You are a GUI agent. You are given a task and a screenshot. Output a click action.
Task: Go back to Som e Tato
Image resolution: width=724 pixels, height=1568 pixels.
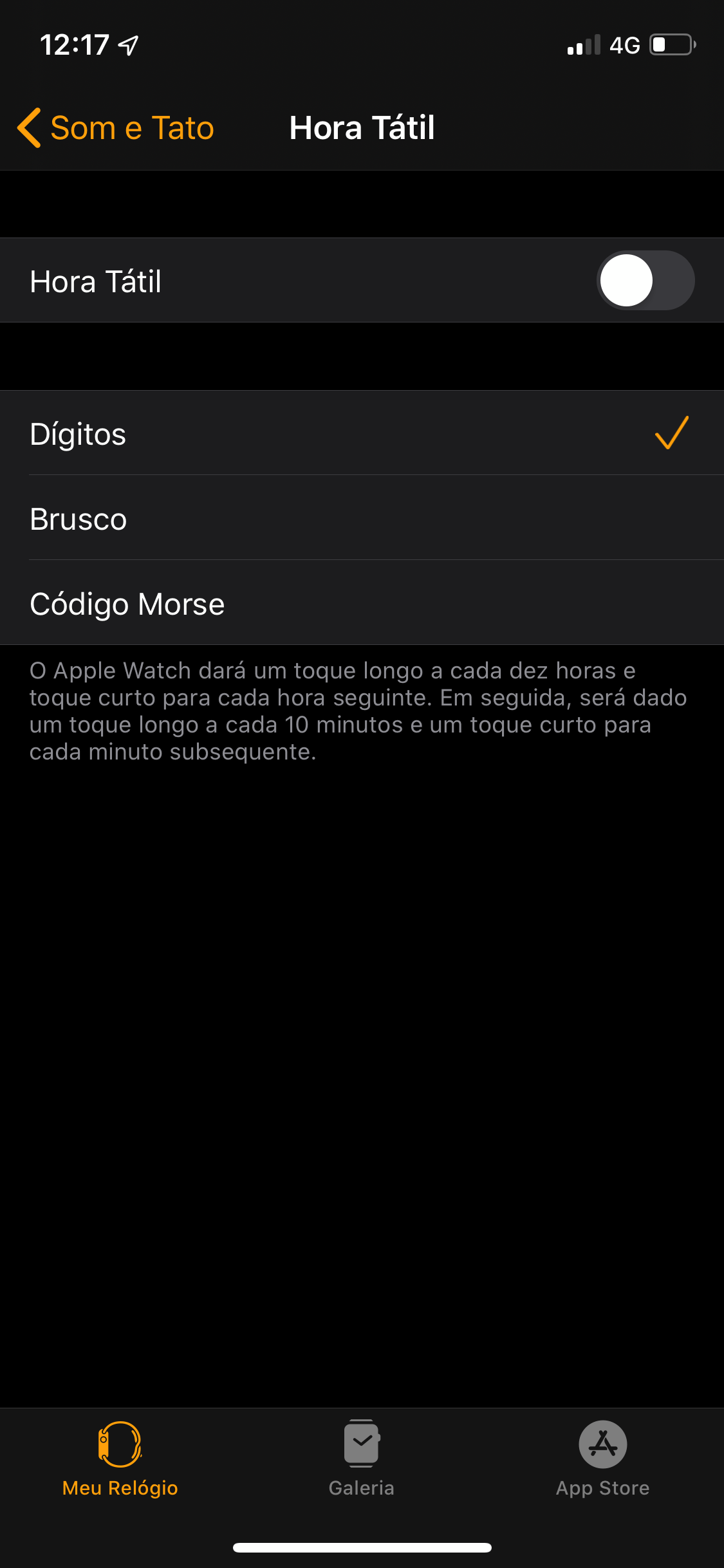click(x=116, y=127)
